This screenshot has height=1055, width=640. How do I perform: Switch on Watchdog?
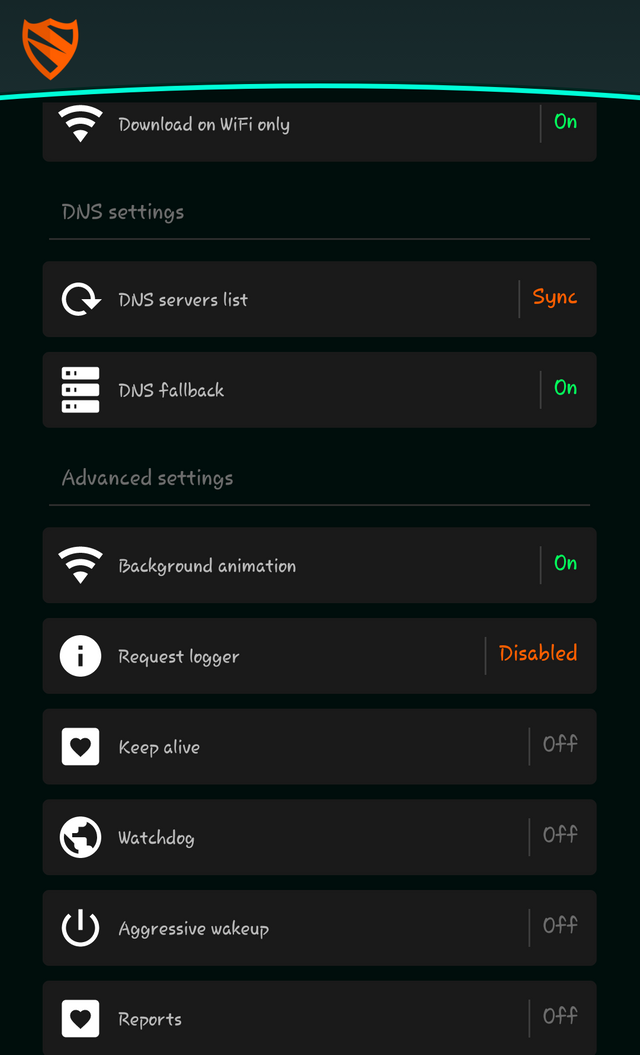pyautogui.click(x=560, y=834)
